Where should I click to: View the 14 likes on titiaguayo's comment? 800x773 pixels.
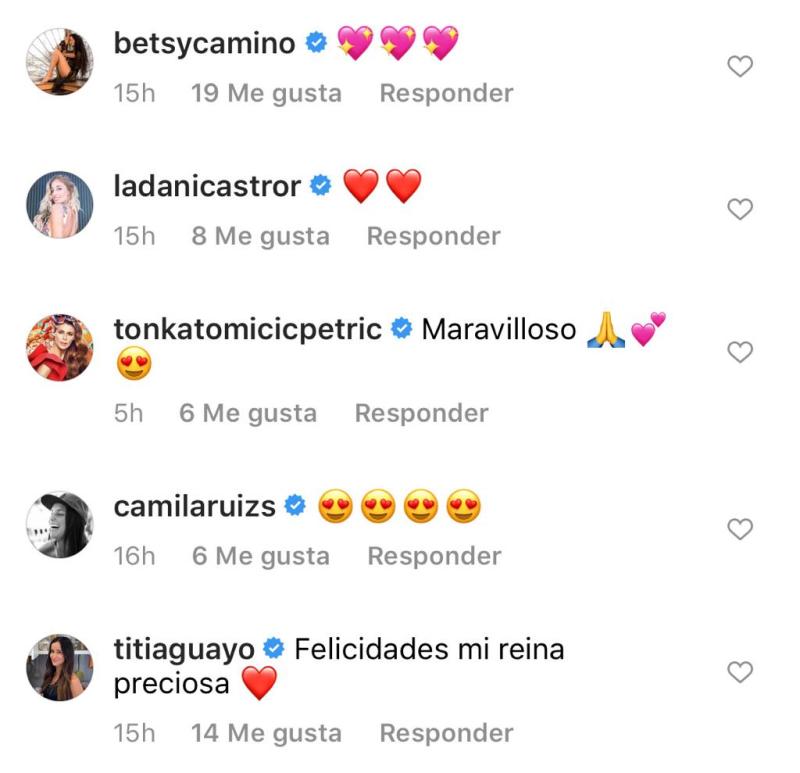coord(265,734)
